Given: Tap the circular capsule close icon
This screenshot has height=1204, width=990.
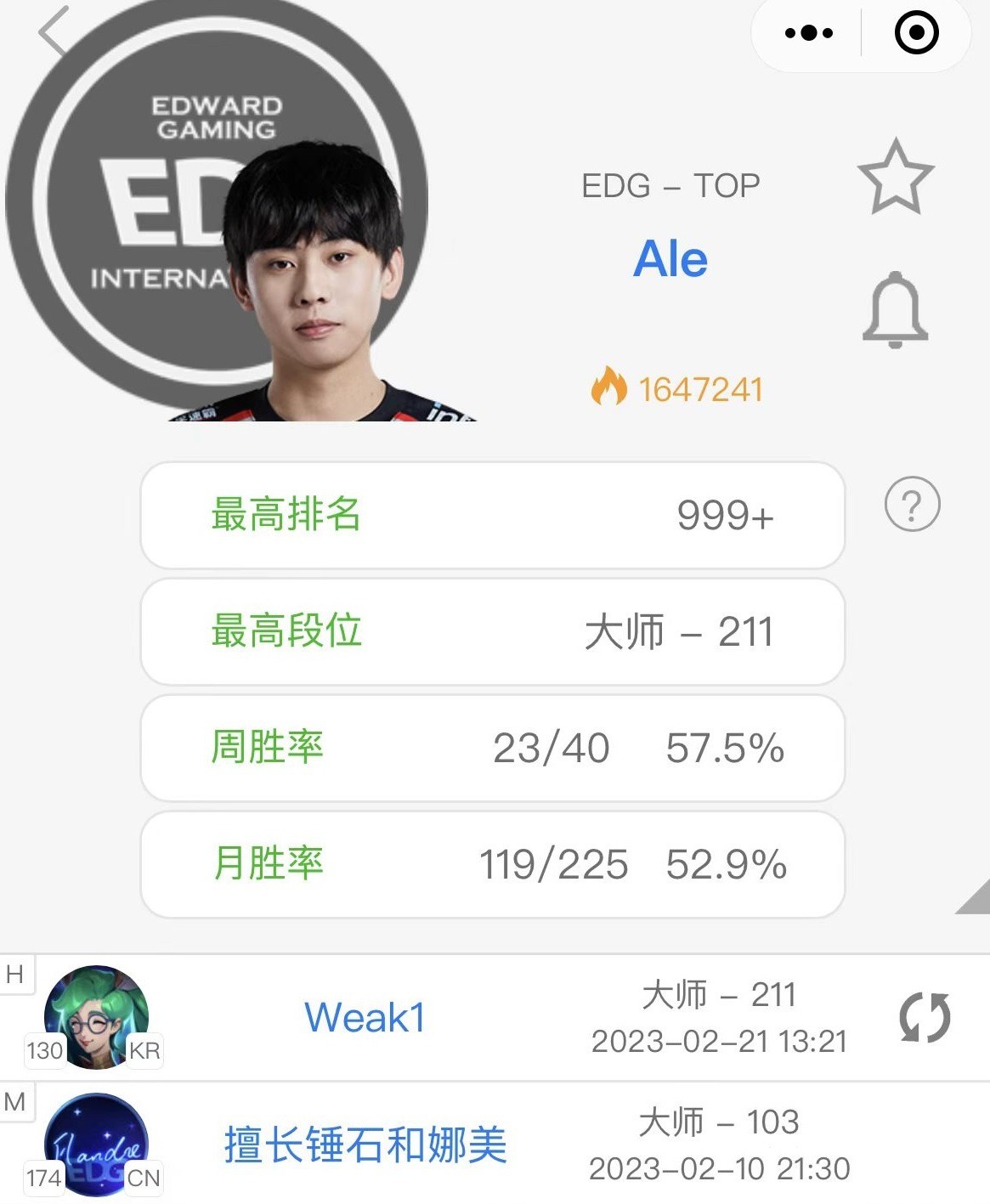Looking at the screenshot, I should click(x=916, y=32).
